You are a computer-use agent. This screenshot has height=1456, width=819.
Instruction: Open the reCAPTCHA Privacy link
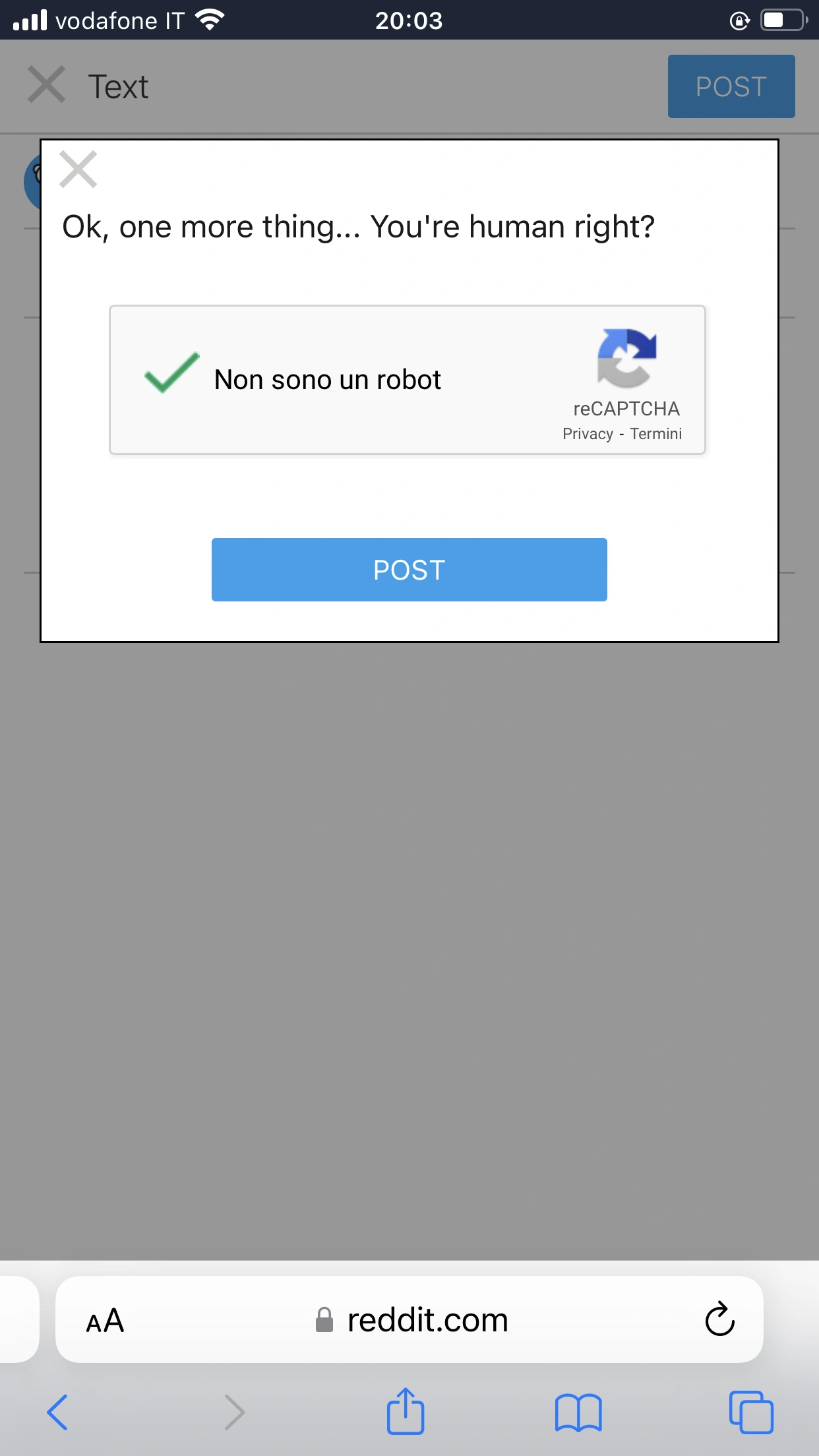click(588, 434)
